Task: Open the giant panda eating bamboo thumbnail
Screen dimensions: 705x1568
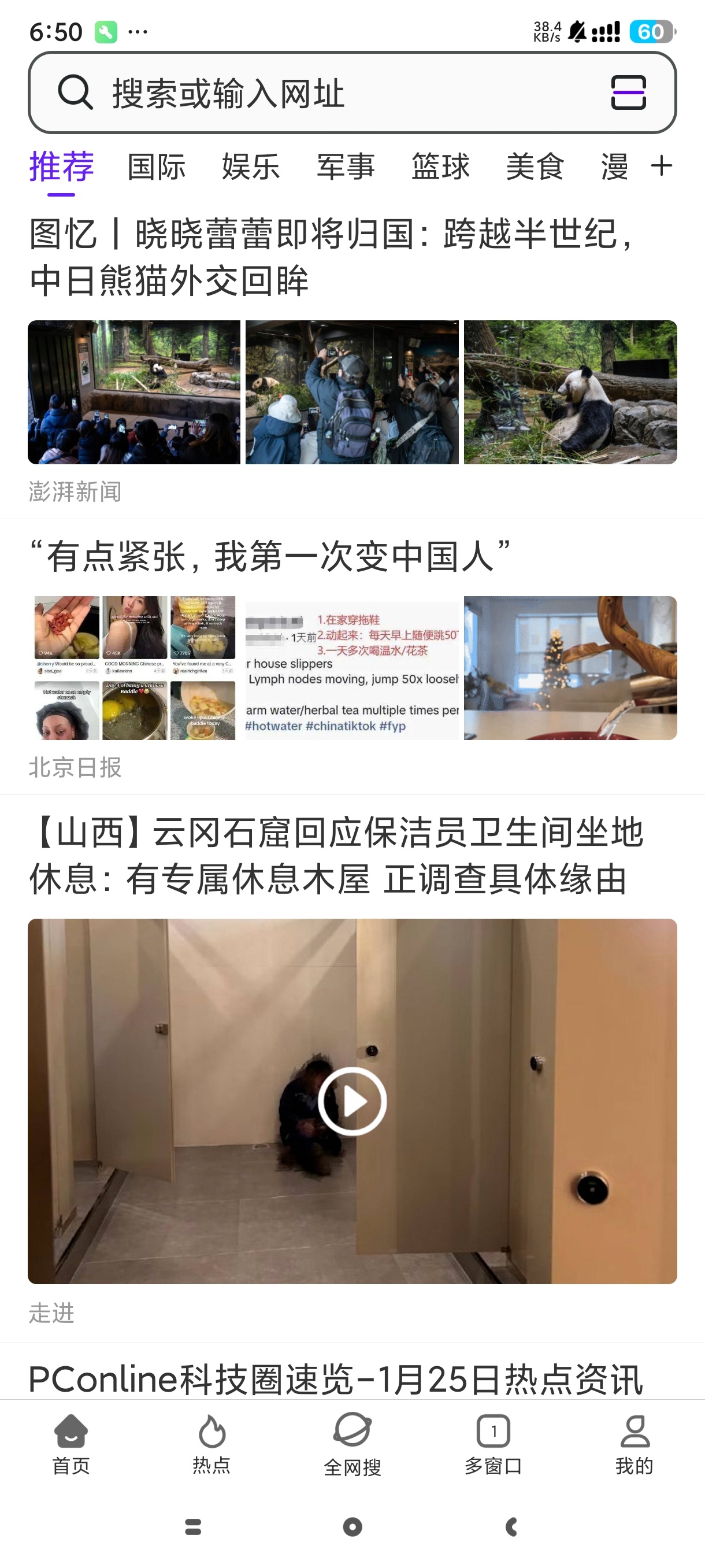Action: [570, 392]
